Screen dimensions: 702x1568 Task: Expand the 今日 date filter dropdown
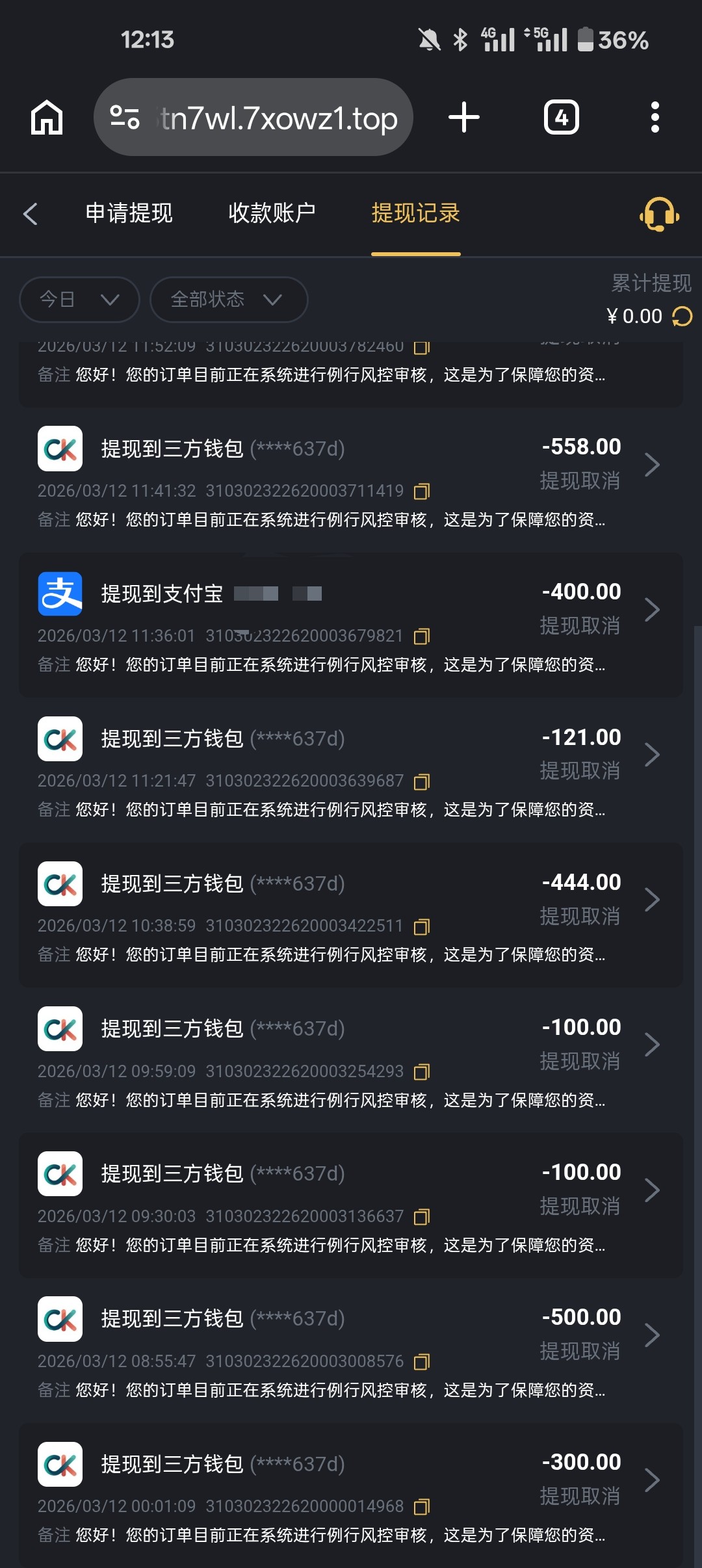tap(79, 300)
